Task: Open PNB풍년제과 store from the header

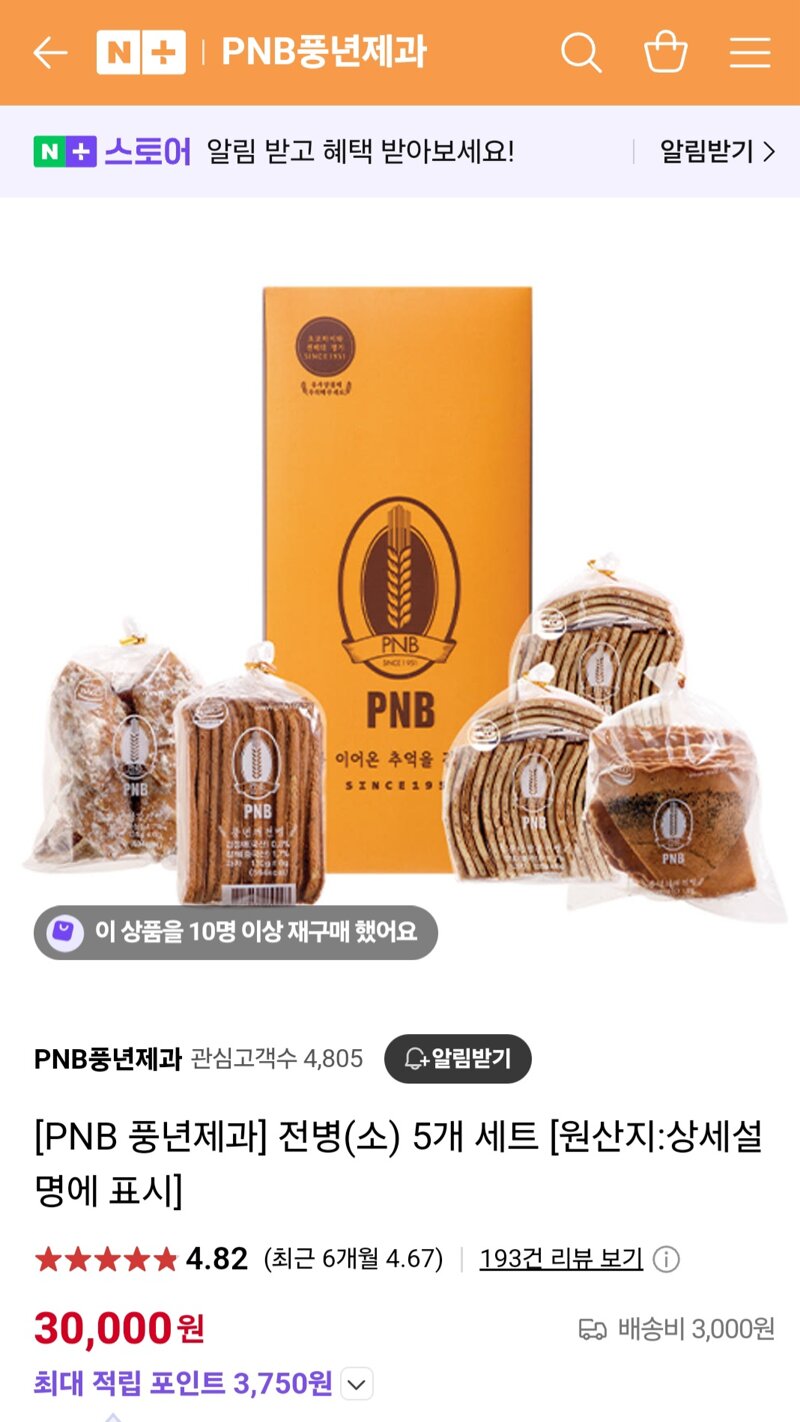Action: (324, 52)
